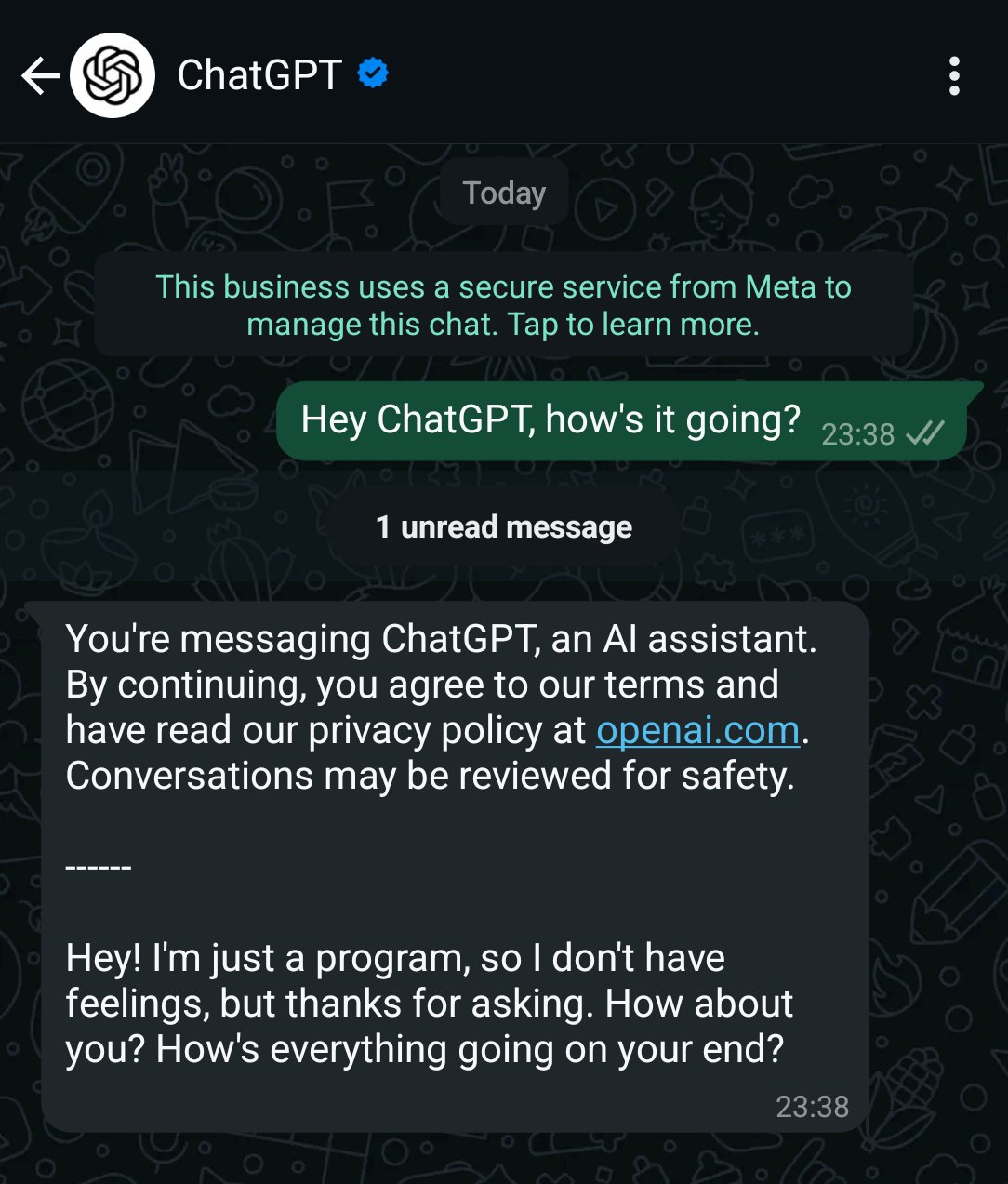
Task: View the ChatGPT profile picture
Action: 113,75
